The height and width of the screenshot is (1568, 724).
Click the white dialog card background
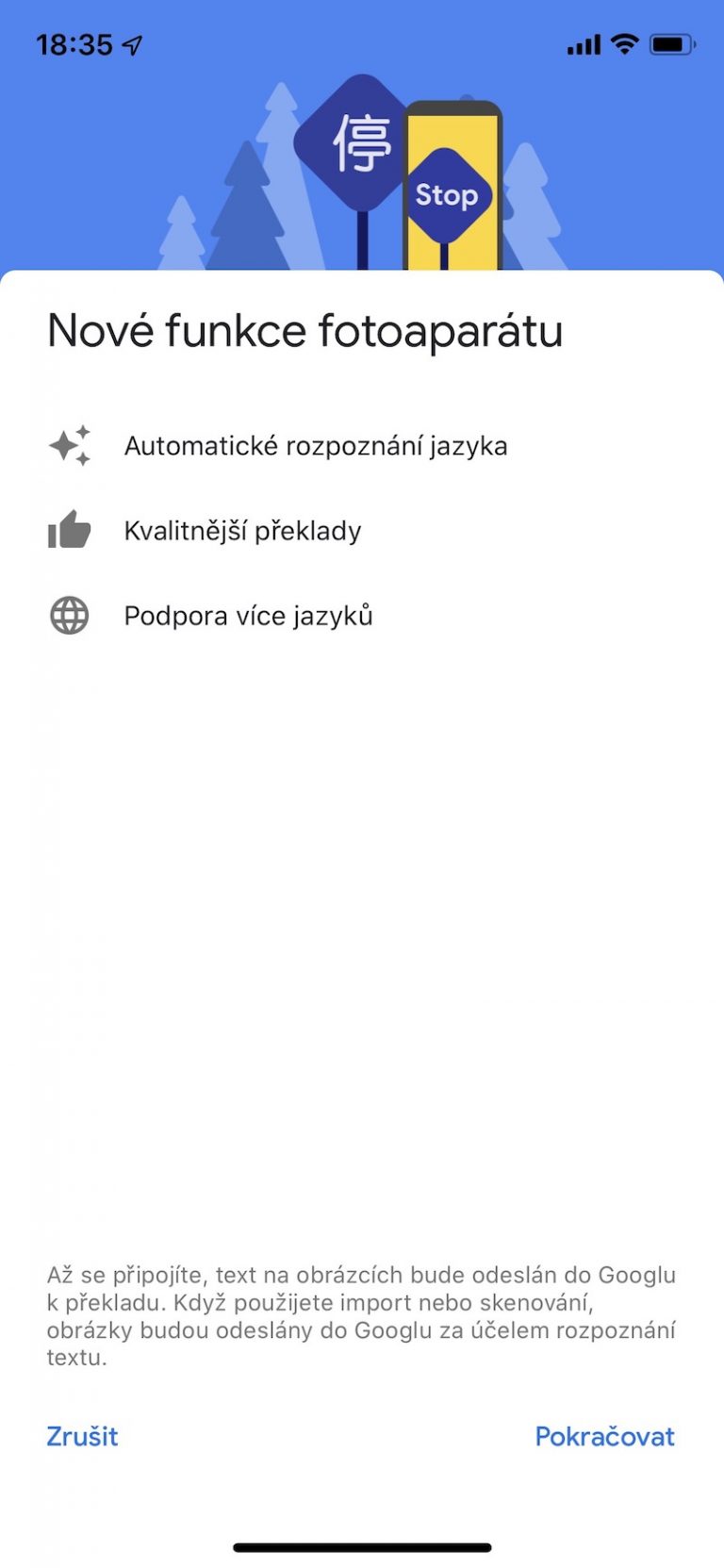tap(362, 943)
